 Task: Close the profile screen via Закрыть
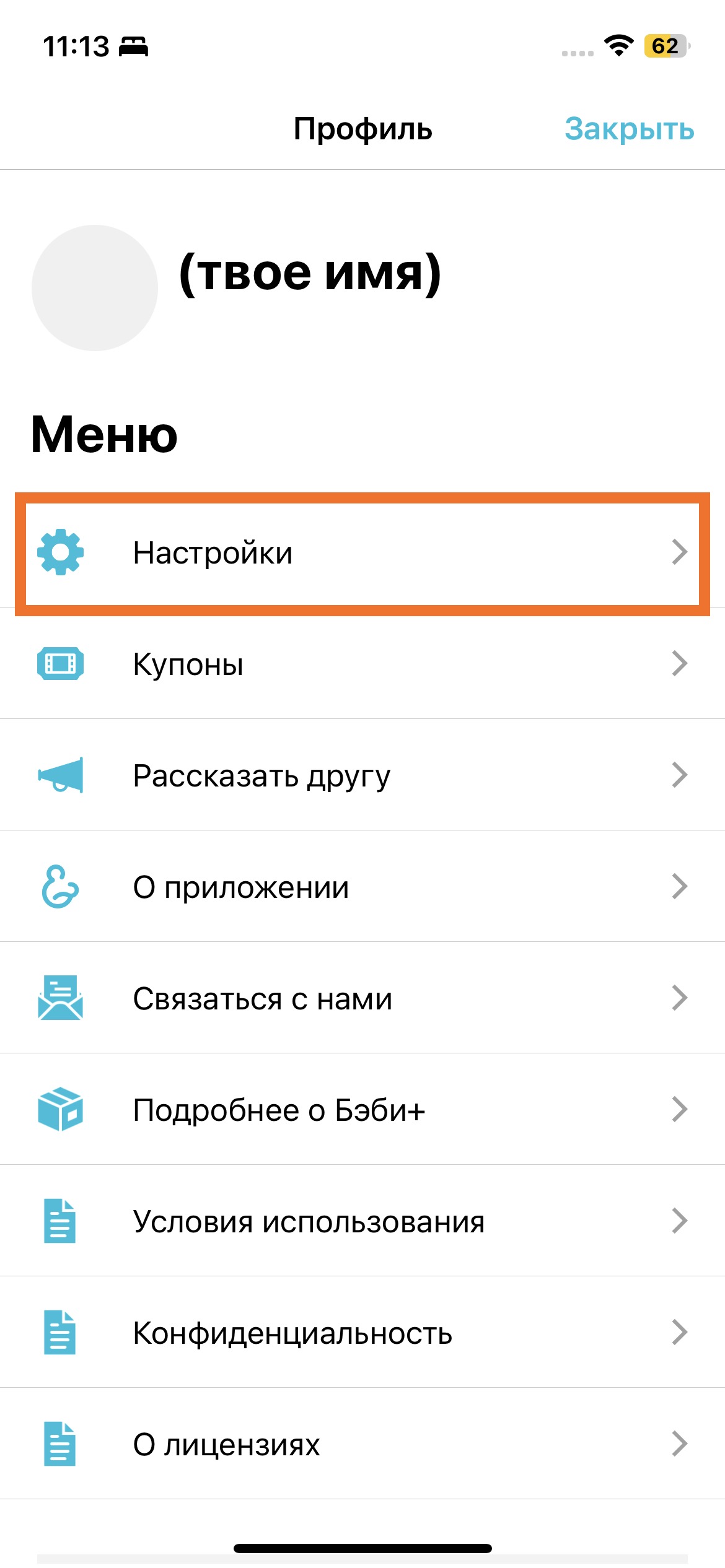(628, 129)
